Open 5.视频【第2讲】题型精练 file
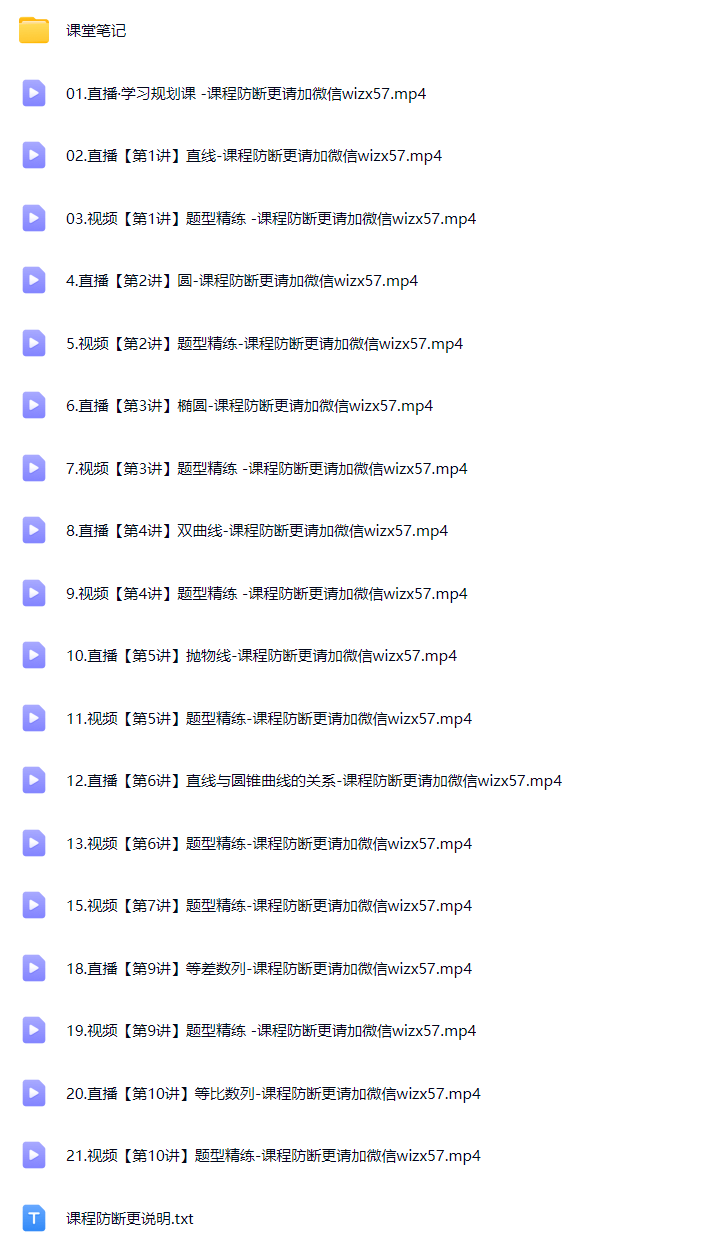The image size is (713, 1258). 265,344
